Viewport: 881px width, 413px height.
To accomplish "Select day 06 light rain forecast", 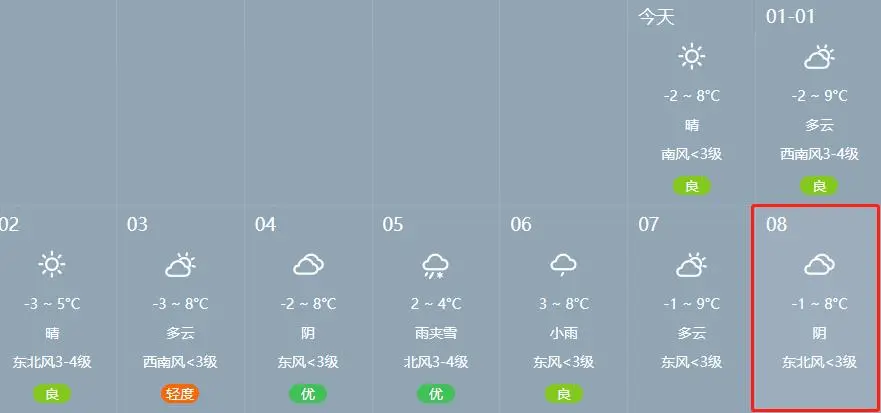I will [x=563, y=308].
